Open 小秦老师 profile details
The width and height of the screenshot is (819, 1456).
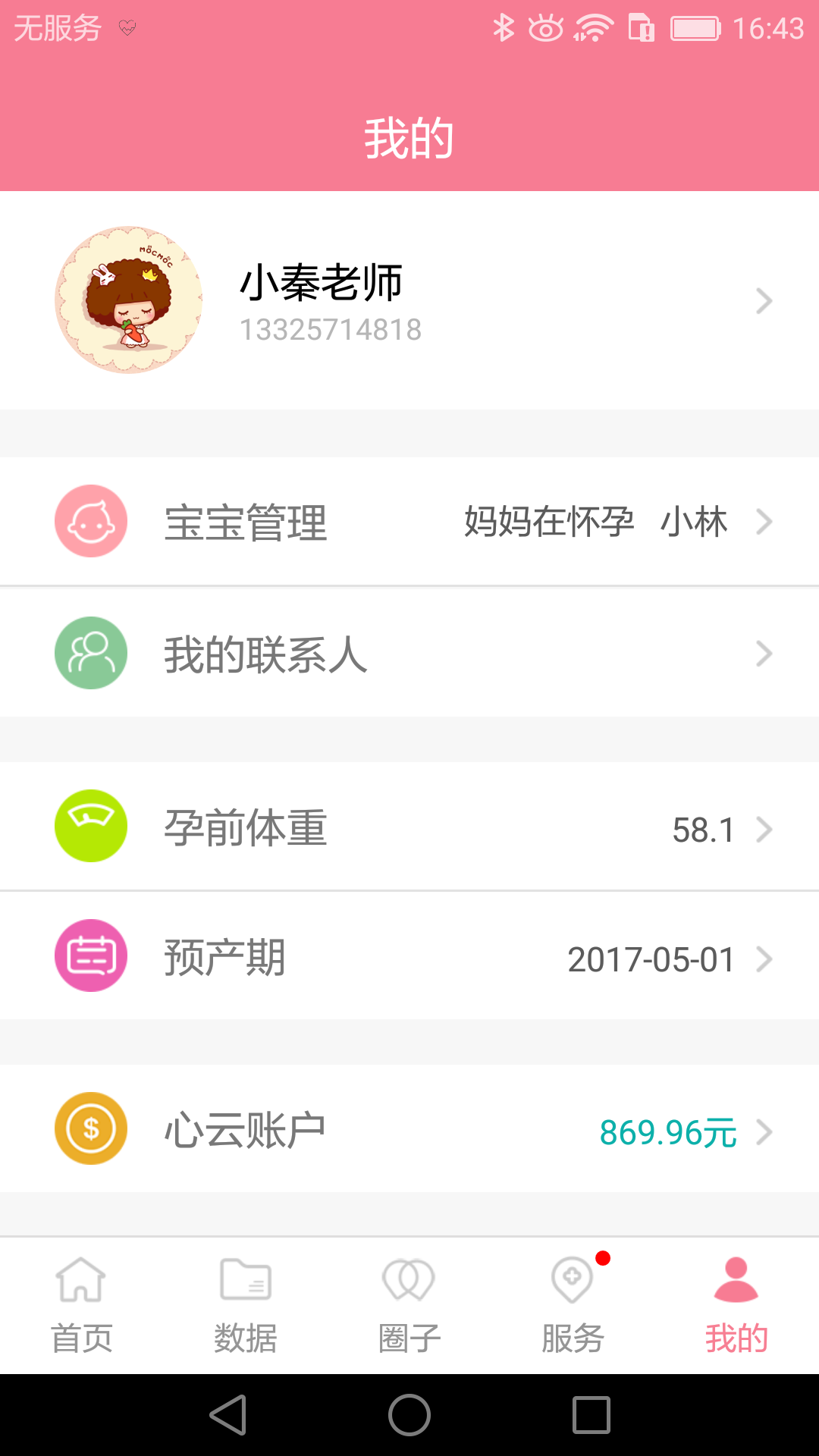pyautogui.click(x=409, y=300)
